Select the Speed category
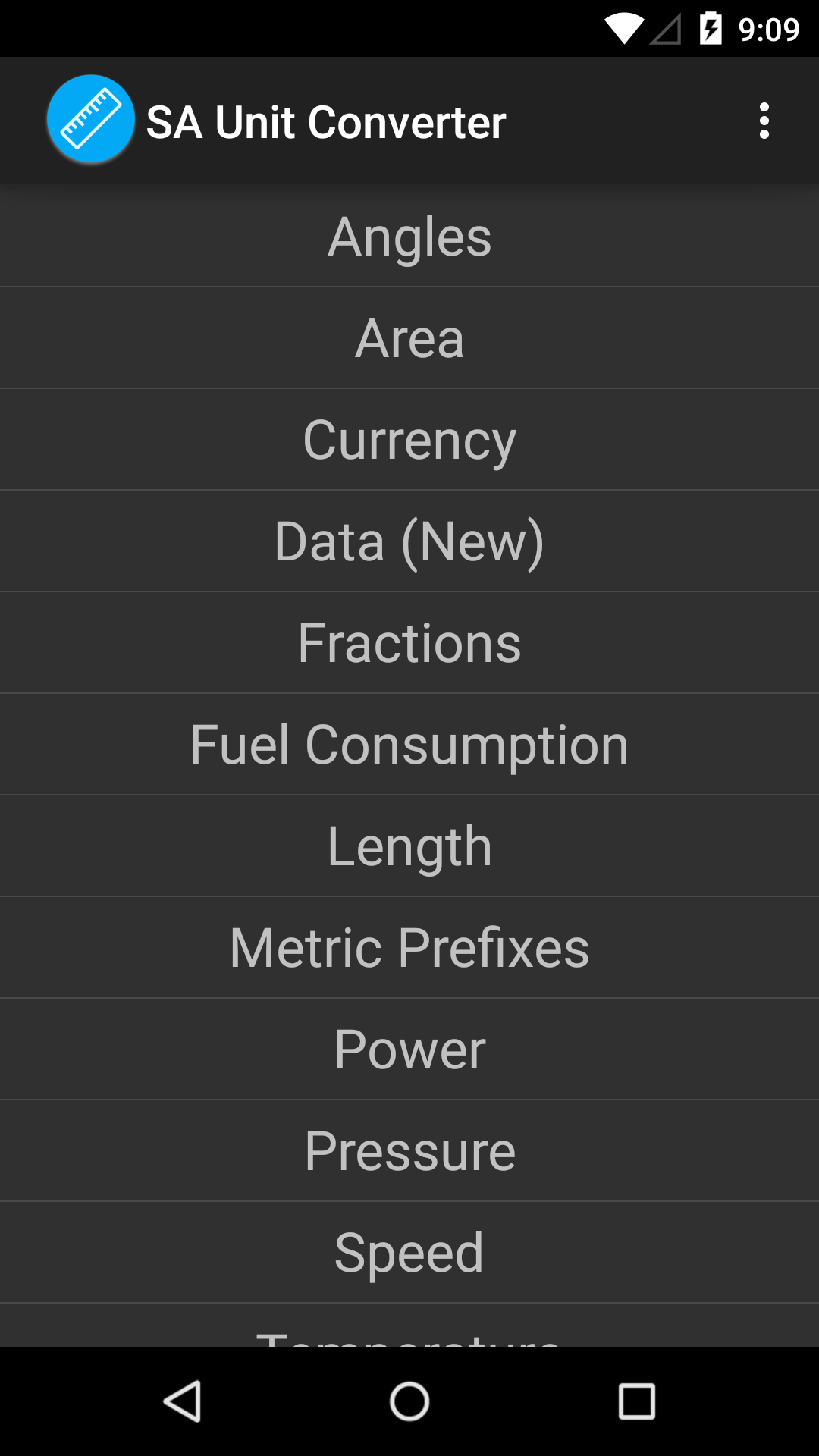This screenshot has width=819, height=1456. coord(409,1252)
